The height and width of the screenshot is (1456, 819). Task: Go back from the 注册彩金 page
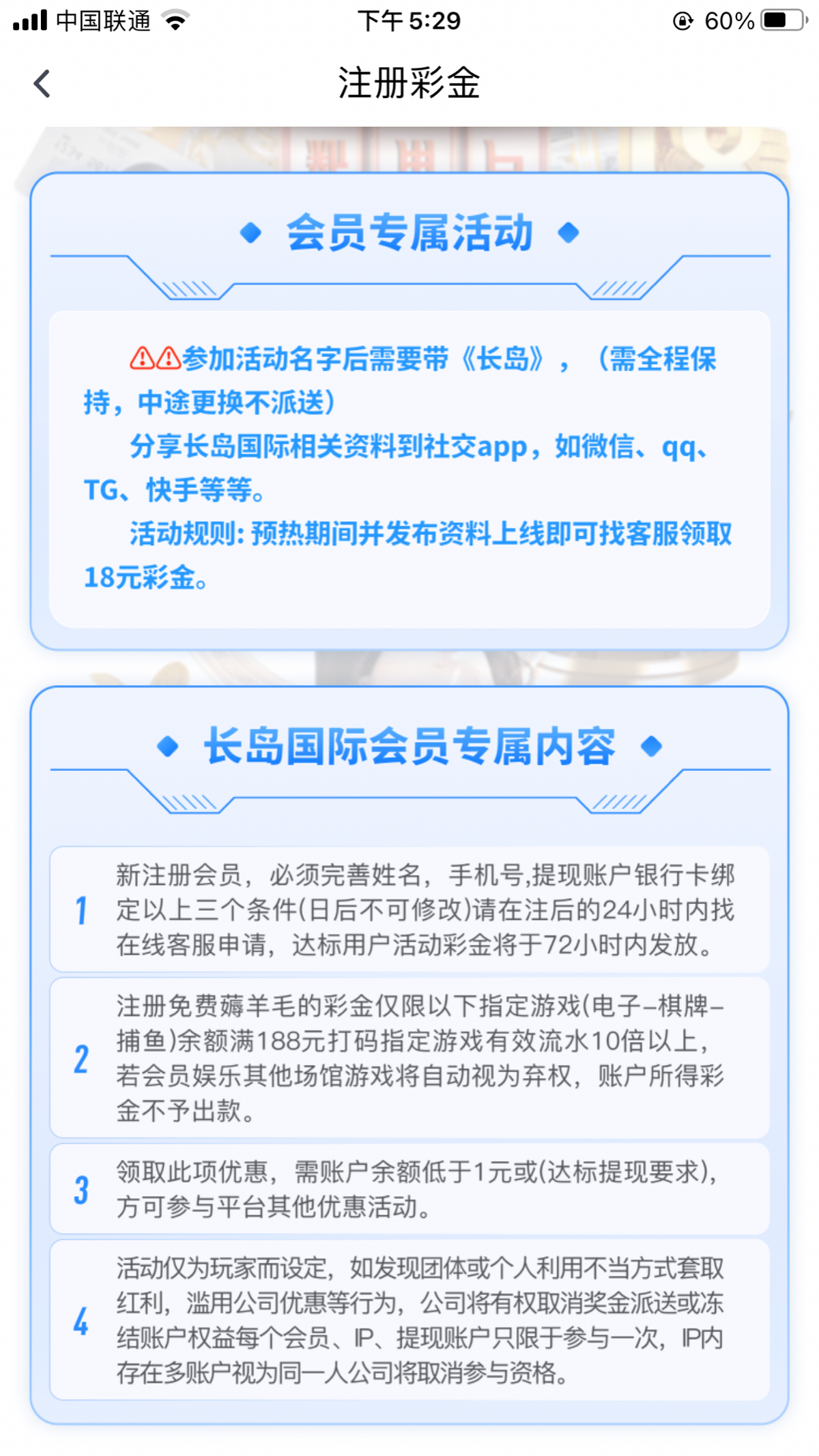(42, 84)
